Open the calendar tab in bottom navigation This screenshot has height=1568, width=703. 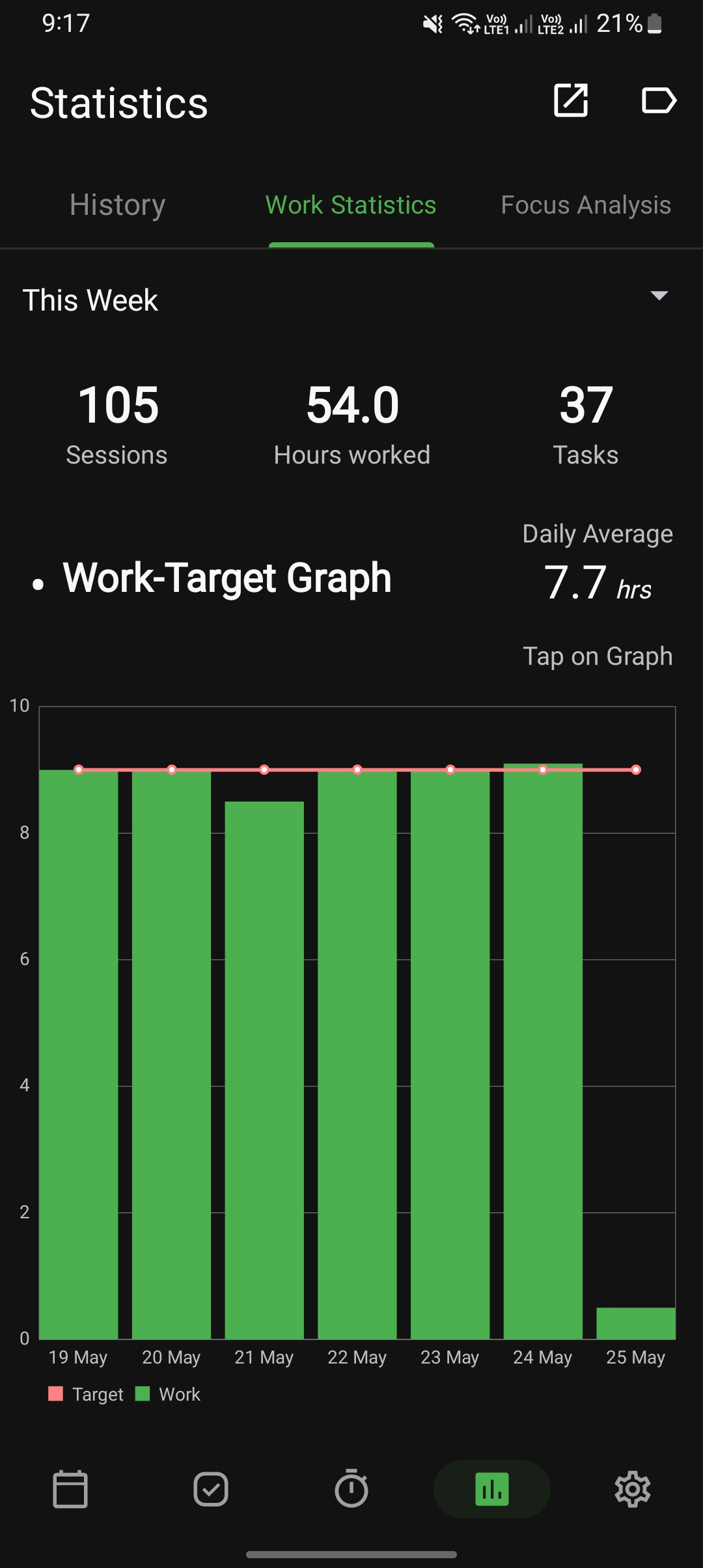coord(70,1489)
